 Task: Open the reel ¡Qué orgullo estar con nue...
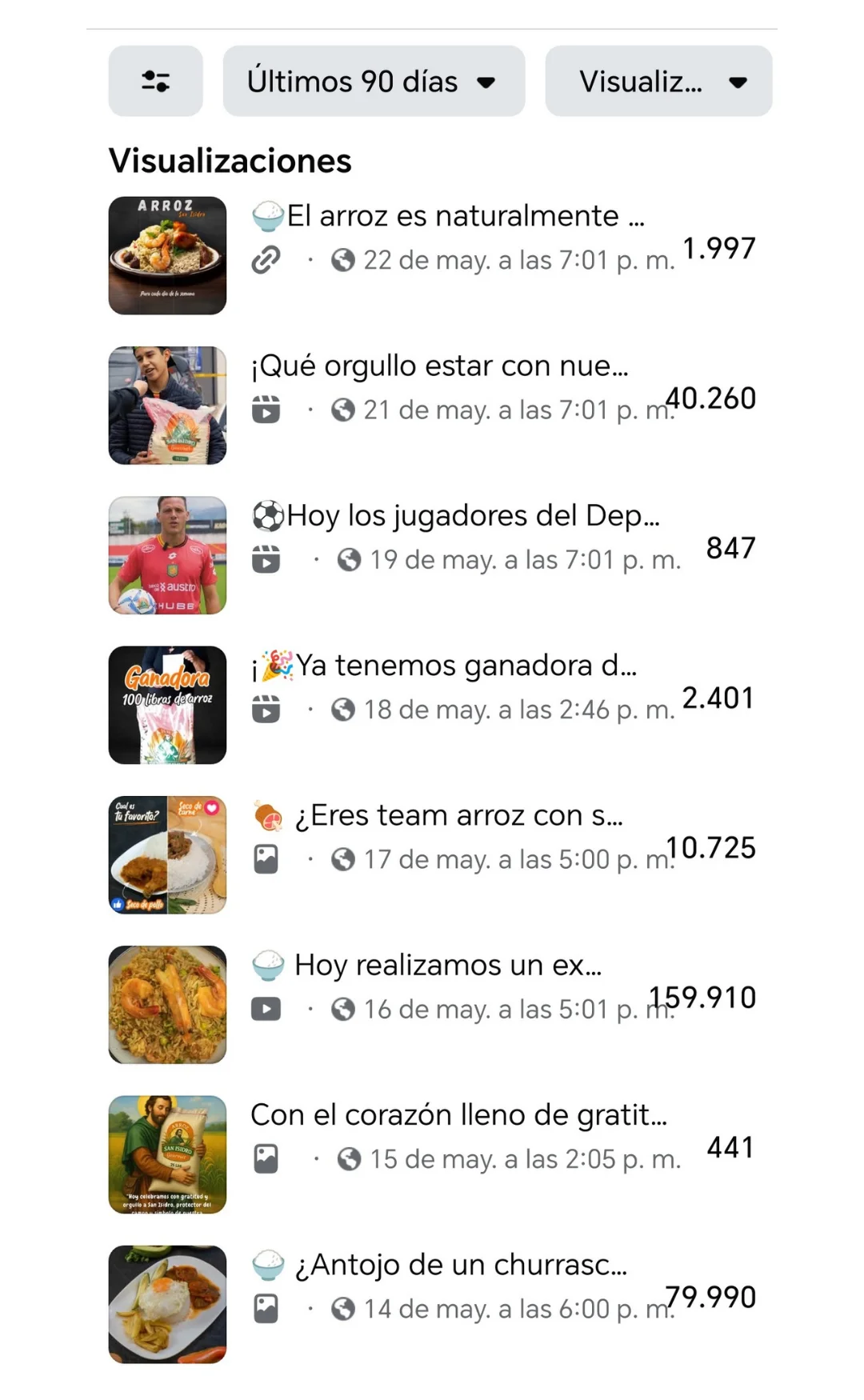tap(432, 405)
